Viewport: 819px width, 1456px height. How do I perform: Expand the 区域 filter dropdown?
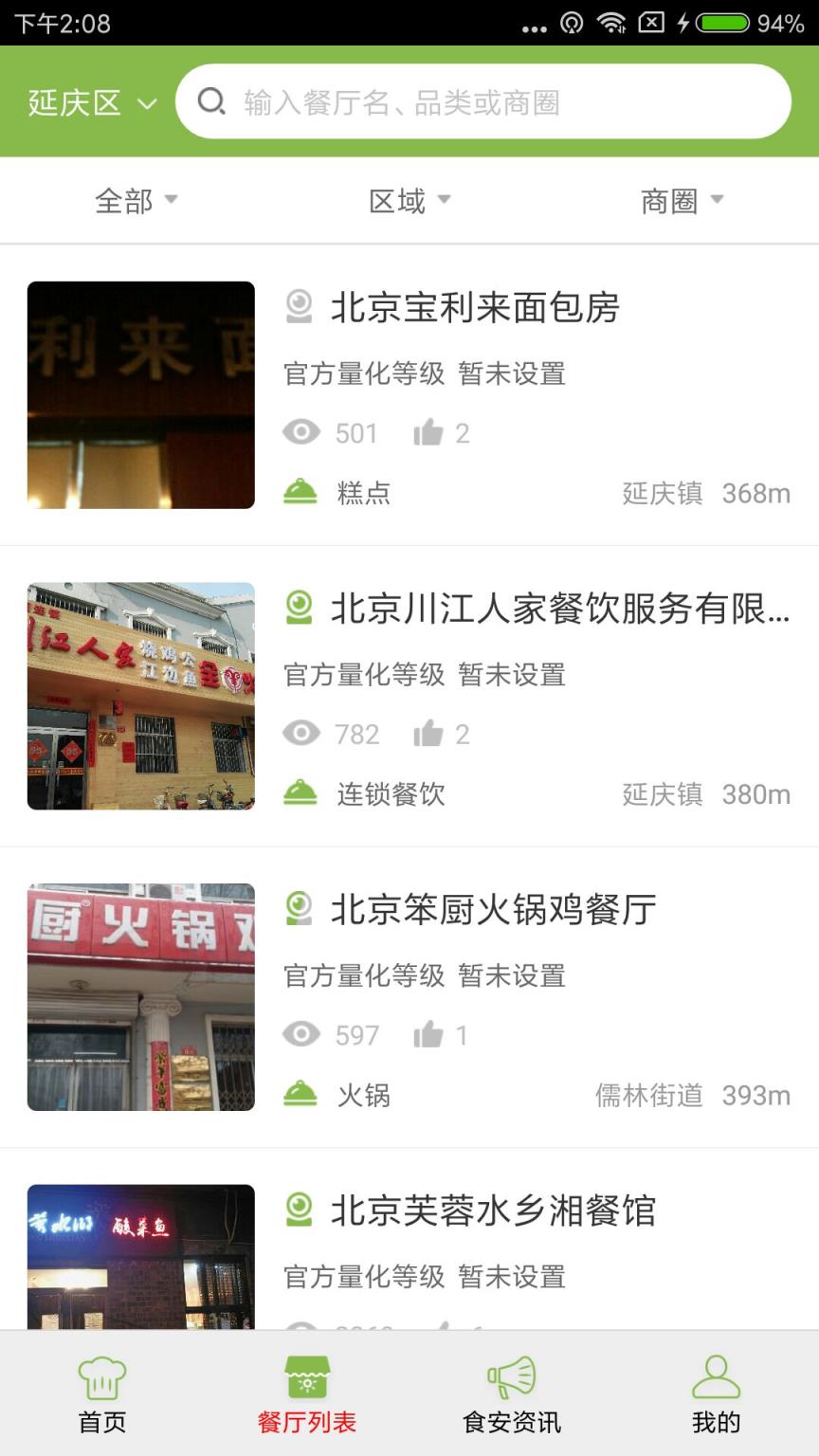pyautogui.click(x=409, y=200)
